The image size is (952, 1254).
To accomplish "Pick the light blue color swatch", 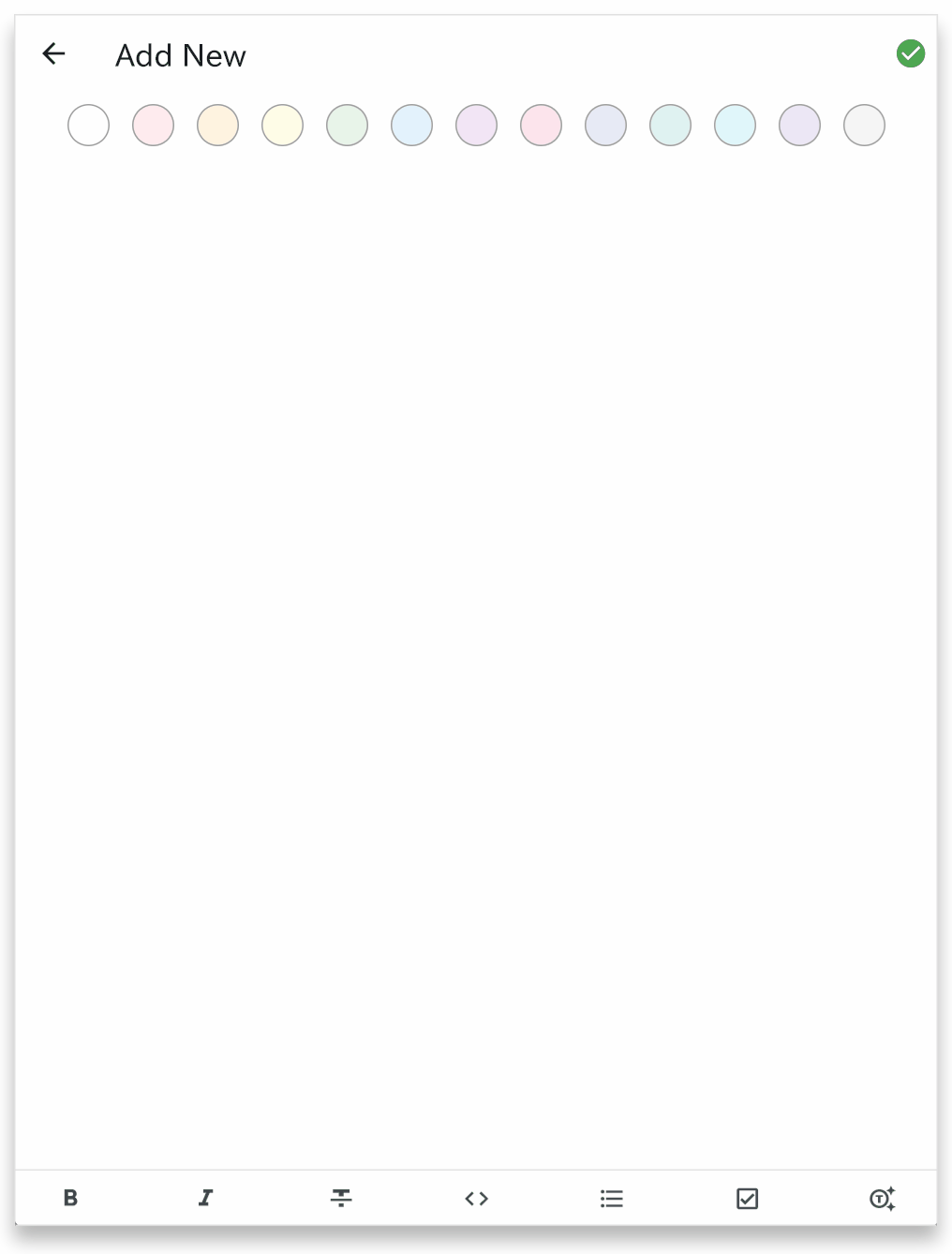I will (412, 126).
